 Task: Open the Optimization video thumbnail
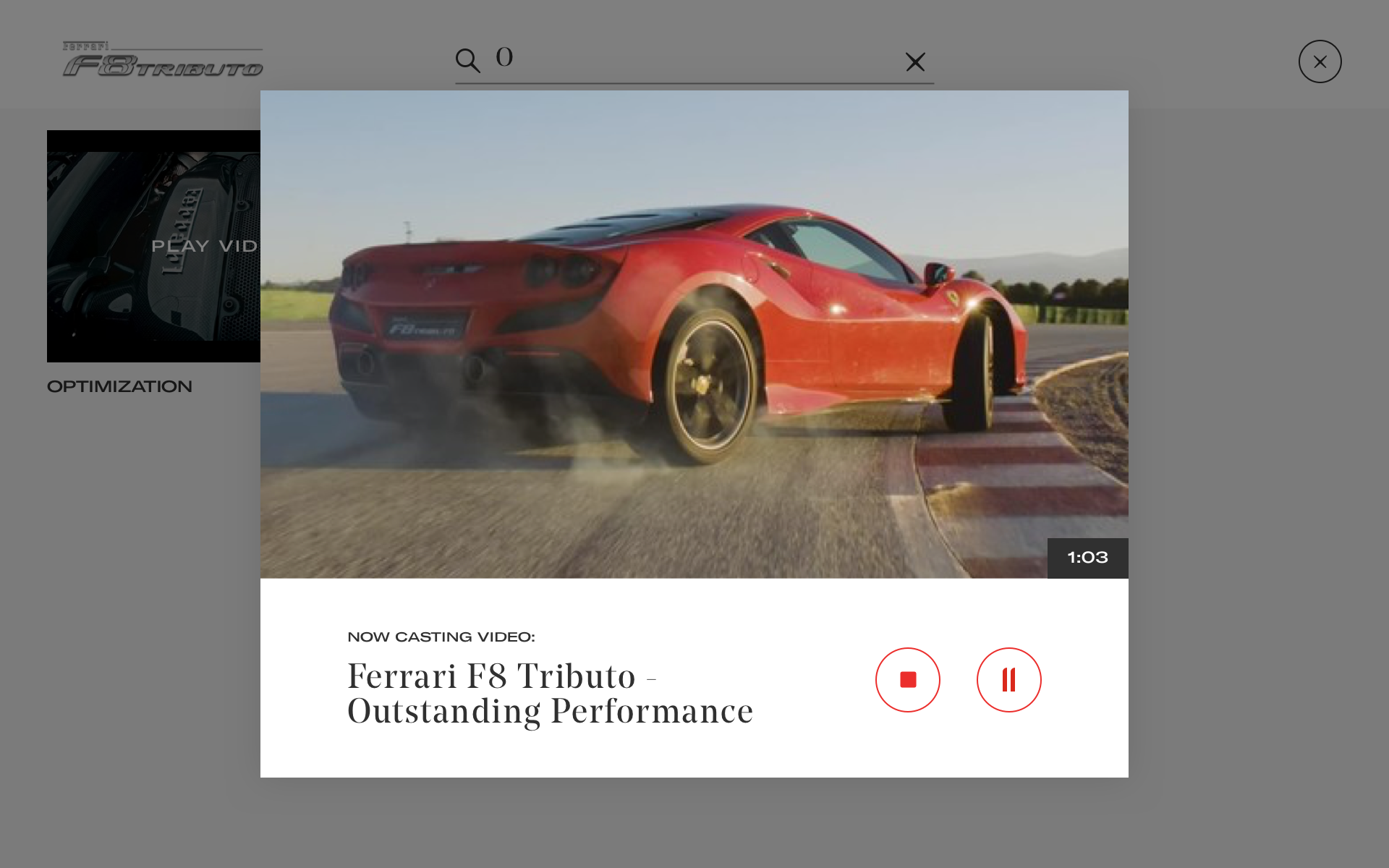[x=153, y=246]
